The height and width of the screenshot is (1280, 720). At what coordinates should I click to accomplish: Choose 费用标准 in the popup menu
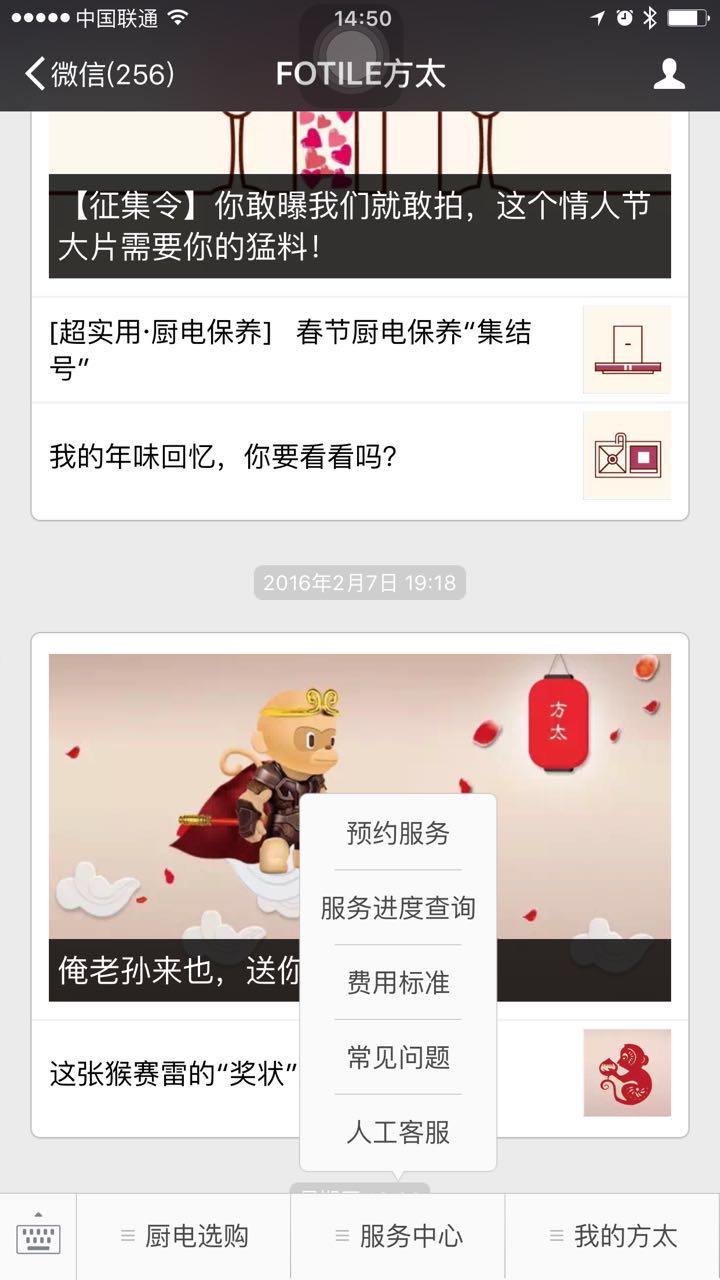[398, 982]
